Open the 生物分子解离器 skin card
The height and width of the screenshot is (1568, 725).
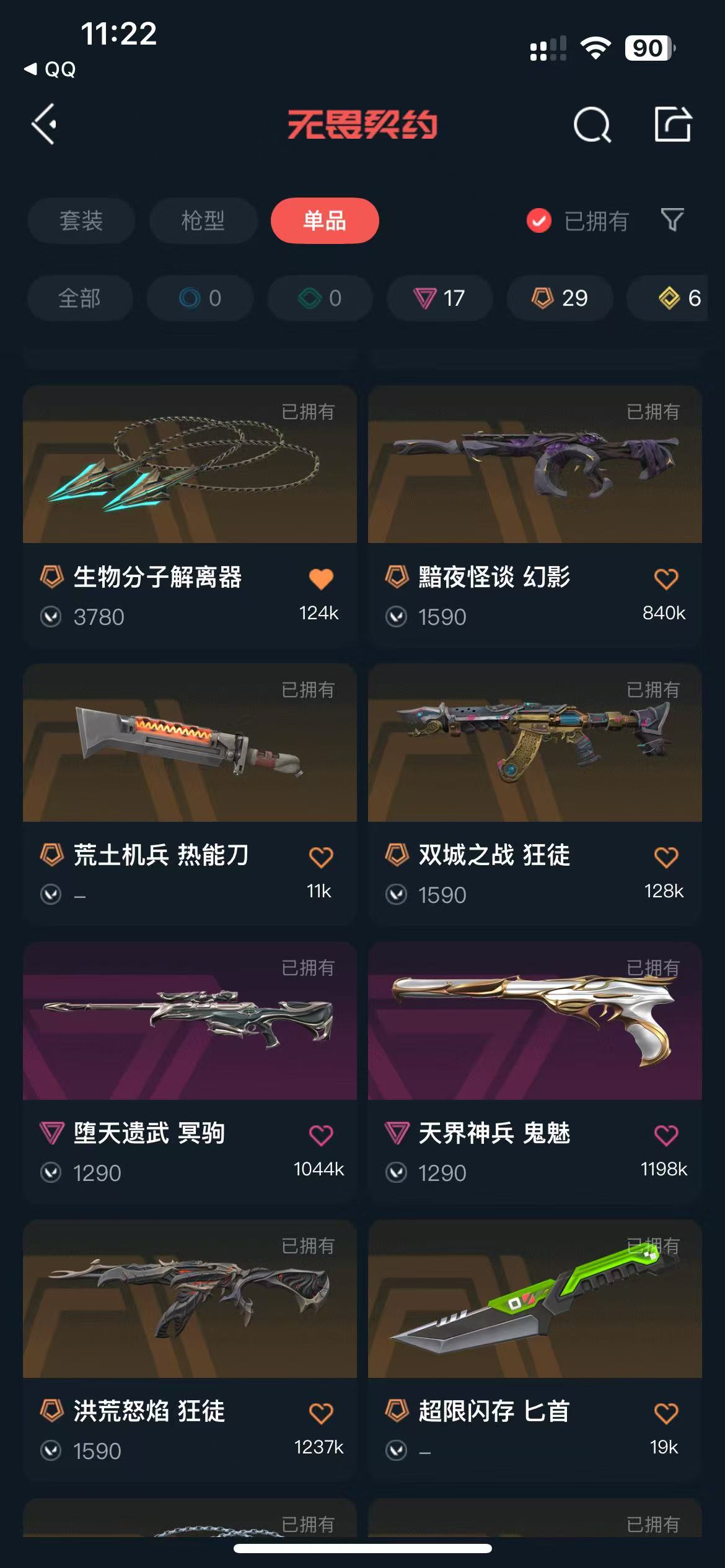[190, 516]
